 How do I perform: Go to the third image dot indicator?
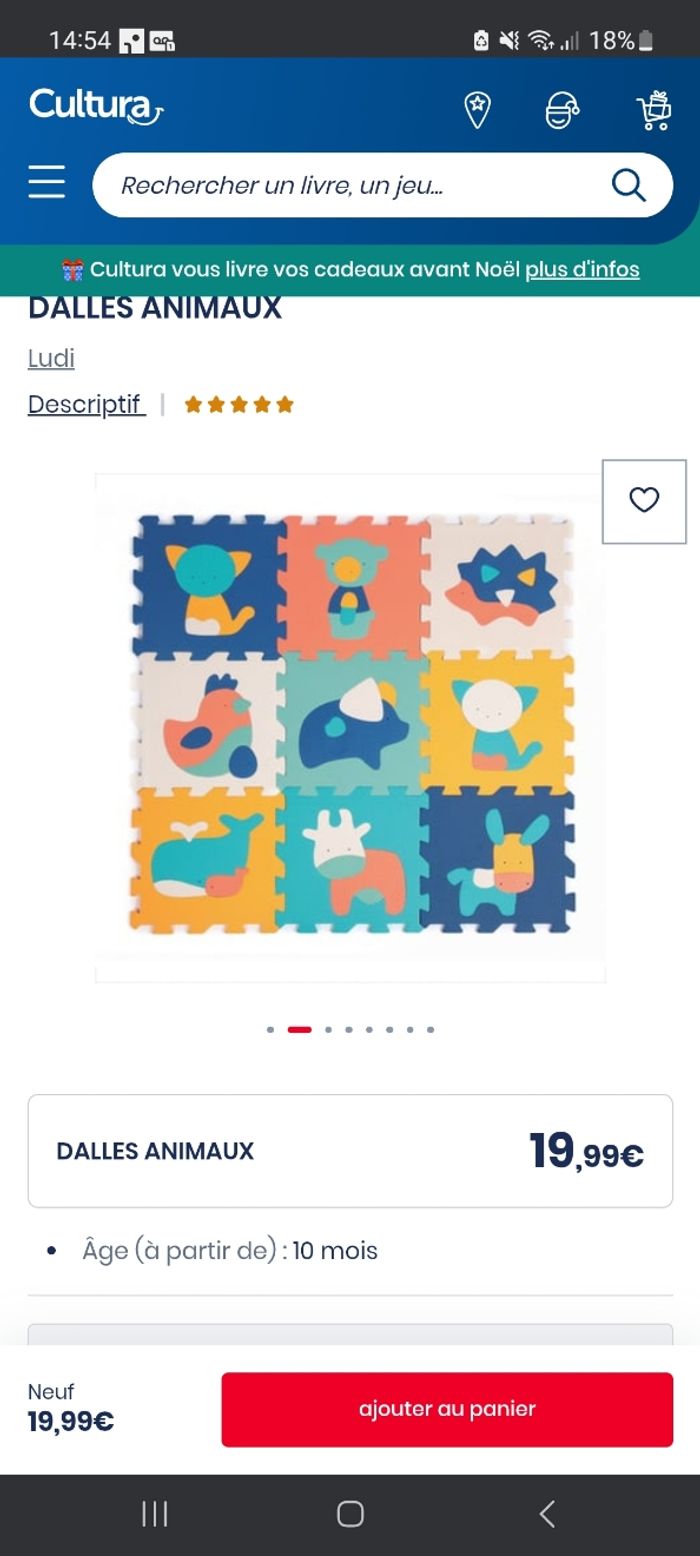click(x=328, y=1029)
